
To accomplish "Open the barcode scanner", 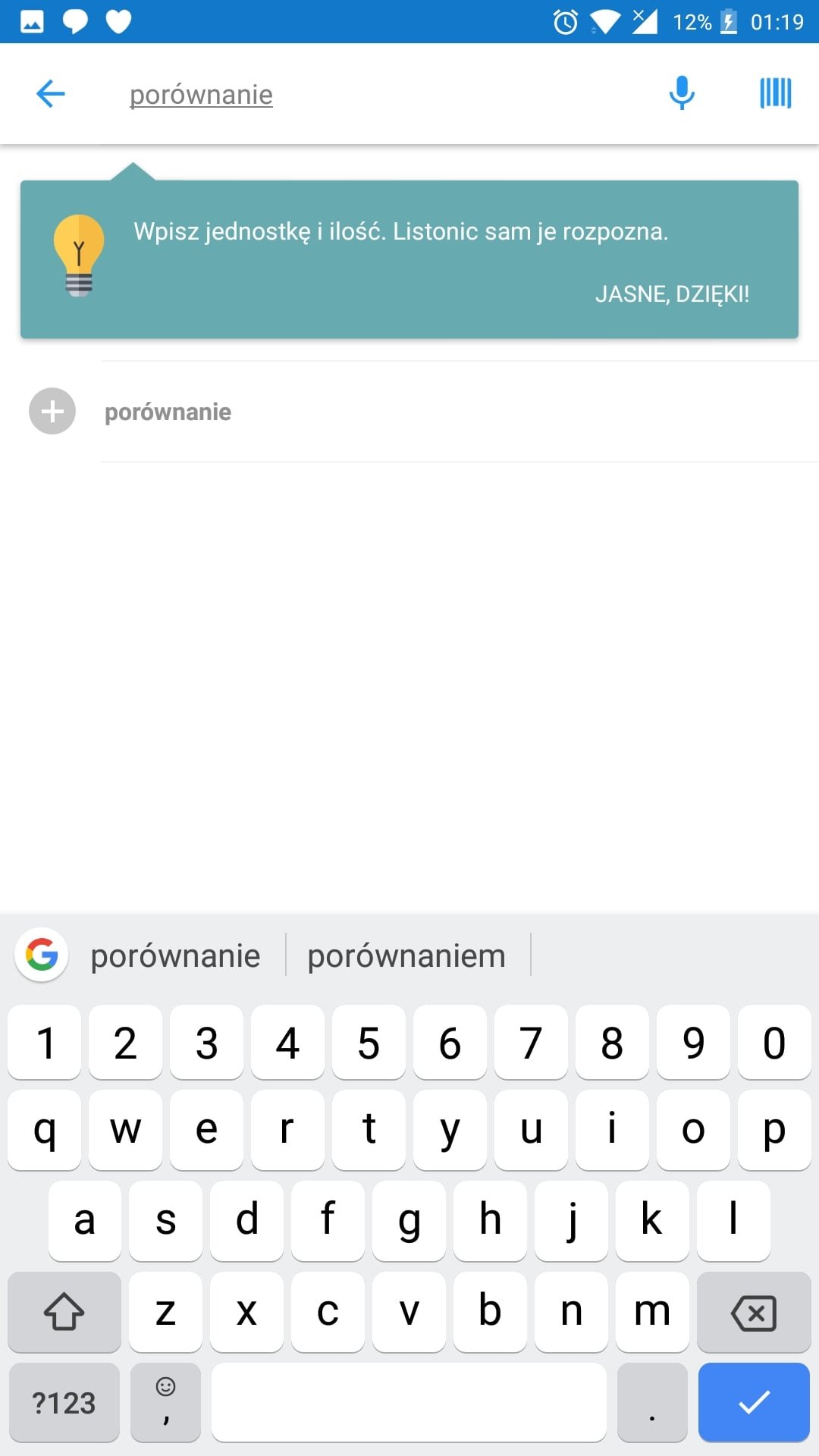I will (776, 93).
